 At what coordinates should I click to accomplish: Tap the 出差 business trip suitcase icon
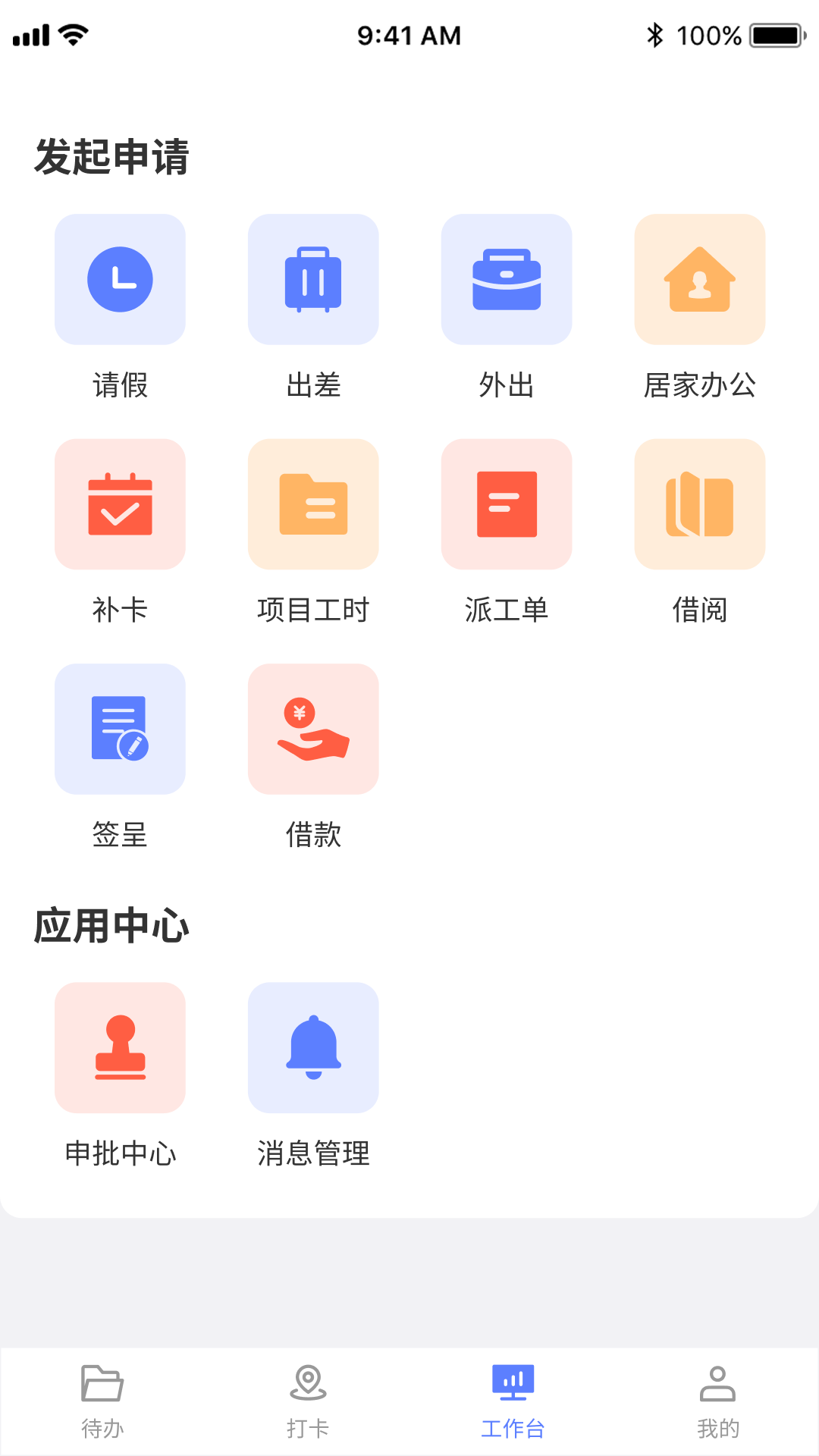pos(313,278)
